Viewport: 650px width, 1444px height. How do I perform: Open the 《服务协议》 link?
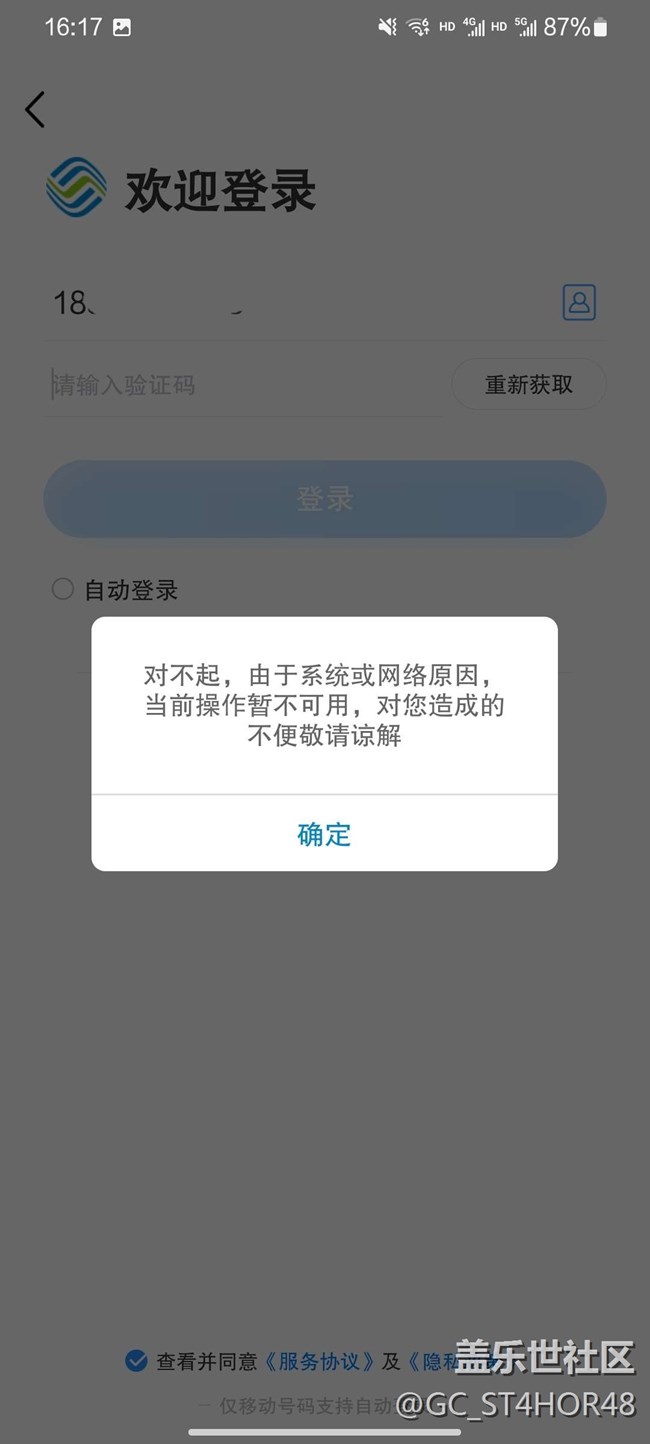click(320, 1361)
